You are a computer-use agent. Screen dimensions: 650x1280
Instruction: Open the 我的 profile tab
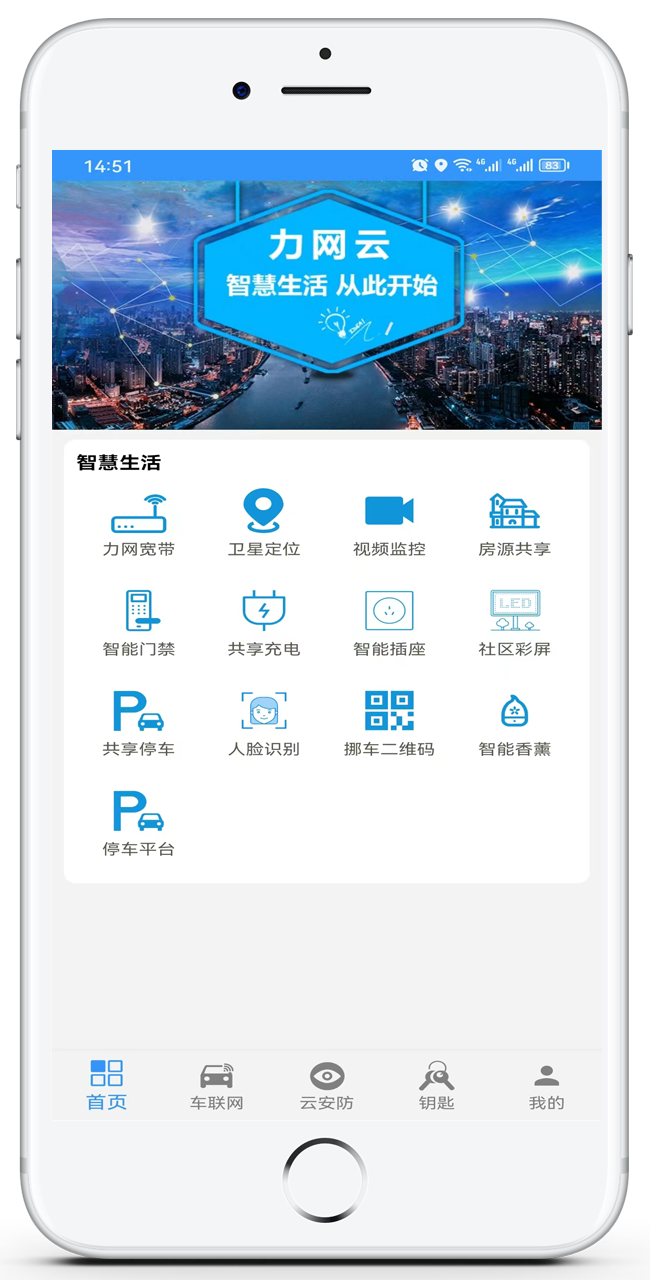(546, 1086)
